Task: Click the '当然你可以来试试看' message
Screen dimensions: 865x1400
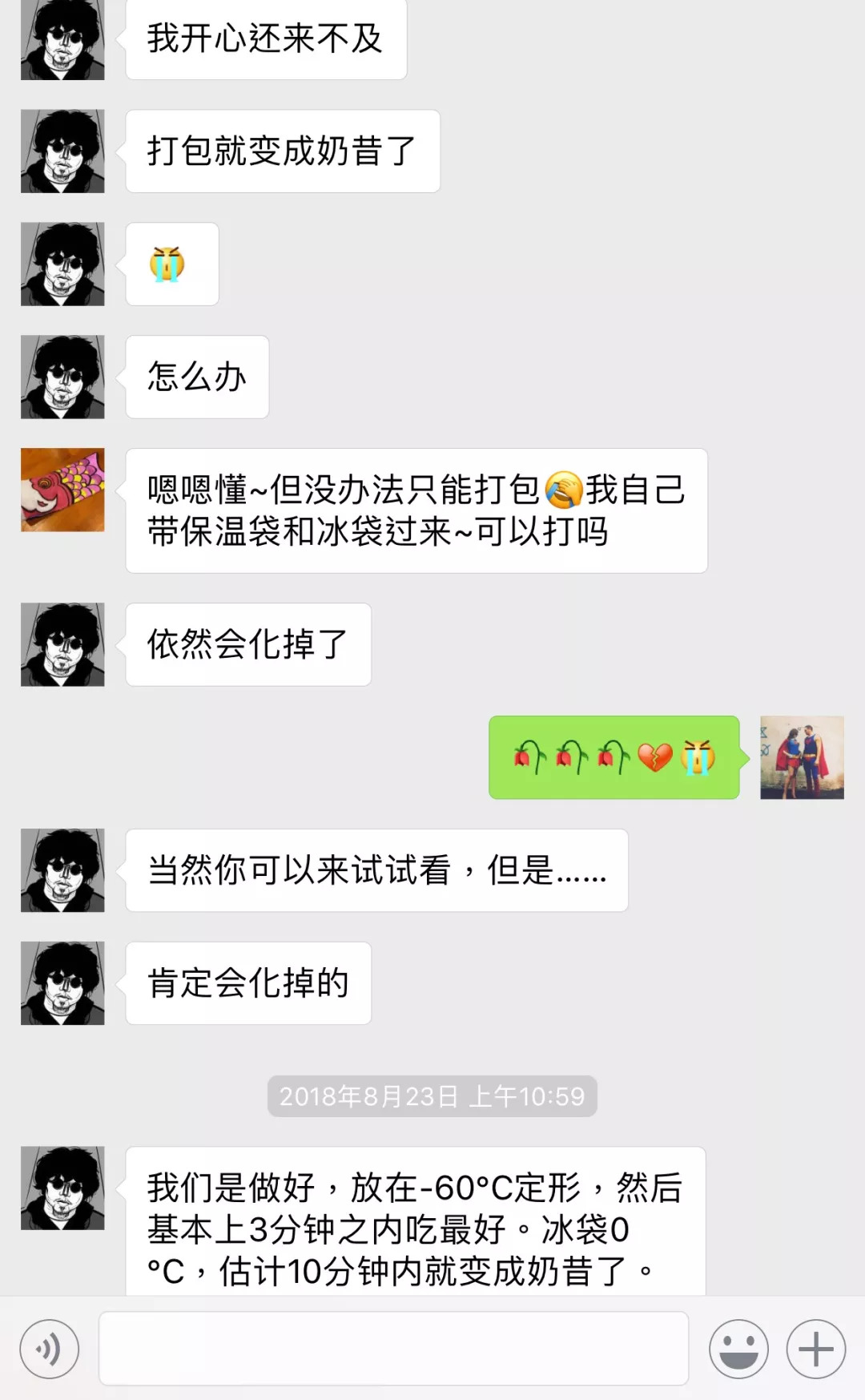Action: 376,871
